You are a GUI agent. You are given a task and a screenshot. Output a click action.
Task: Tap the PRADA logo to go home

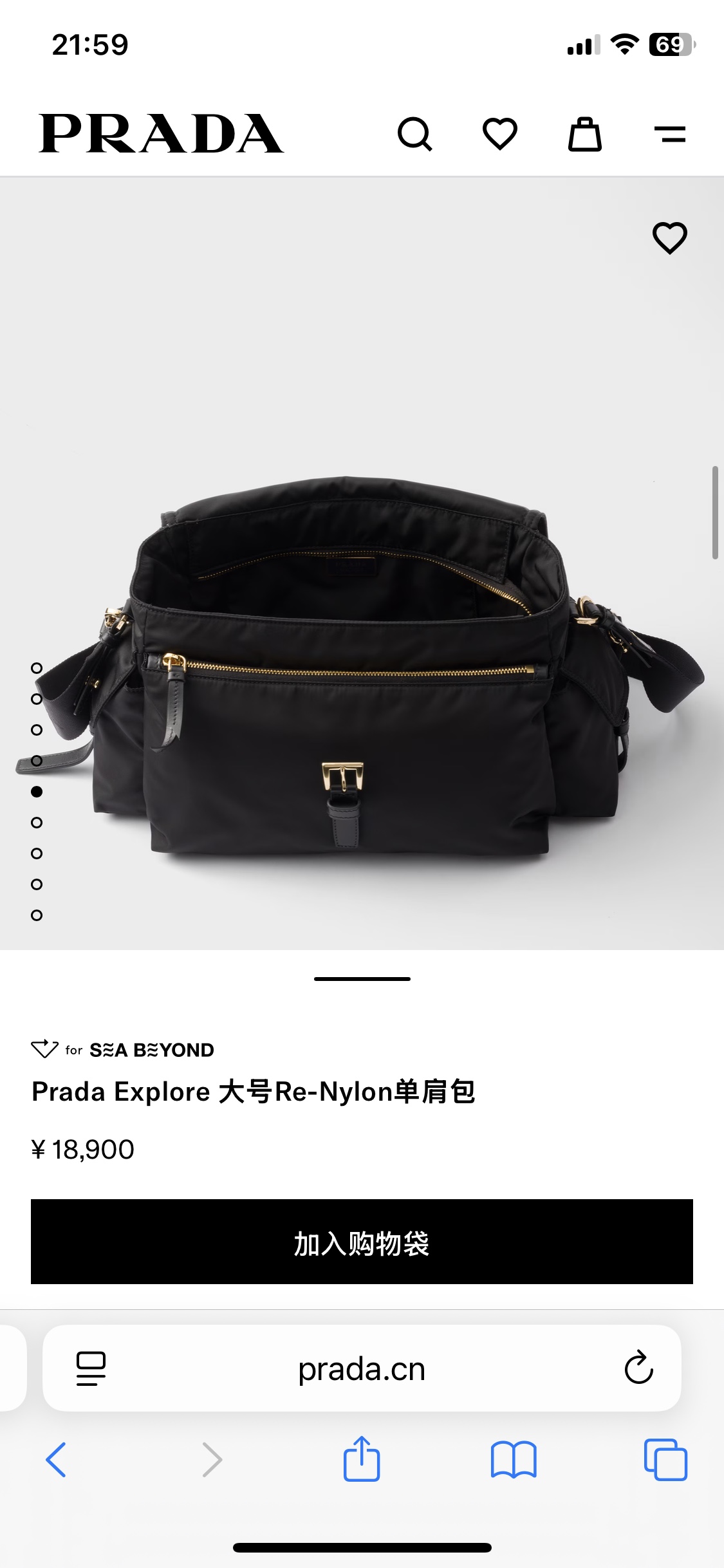click(x=161, y=134)
